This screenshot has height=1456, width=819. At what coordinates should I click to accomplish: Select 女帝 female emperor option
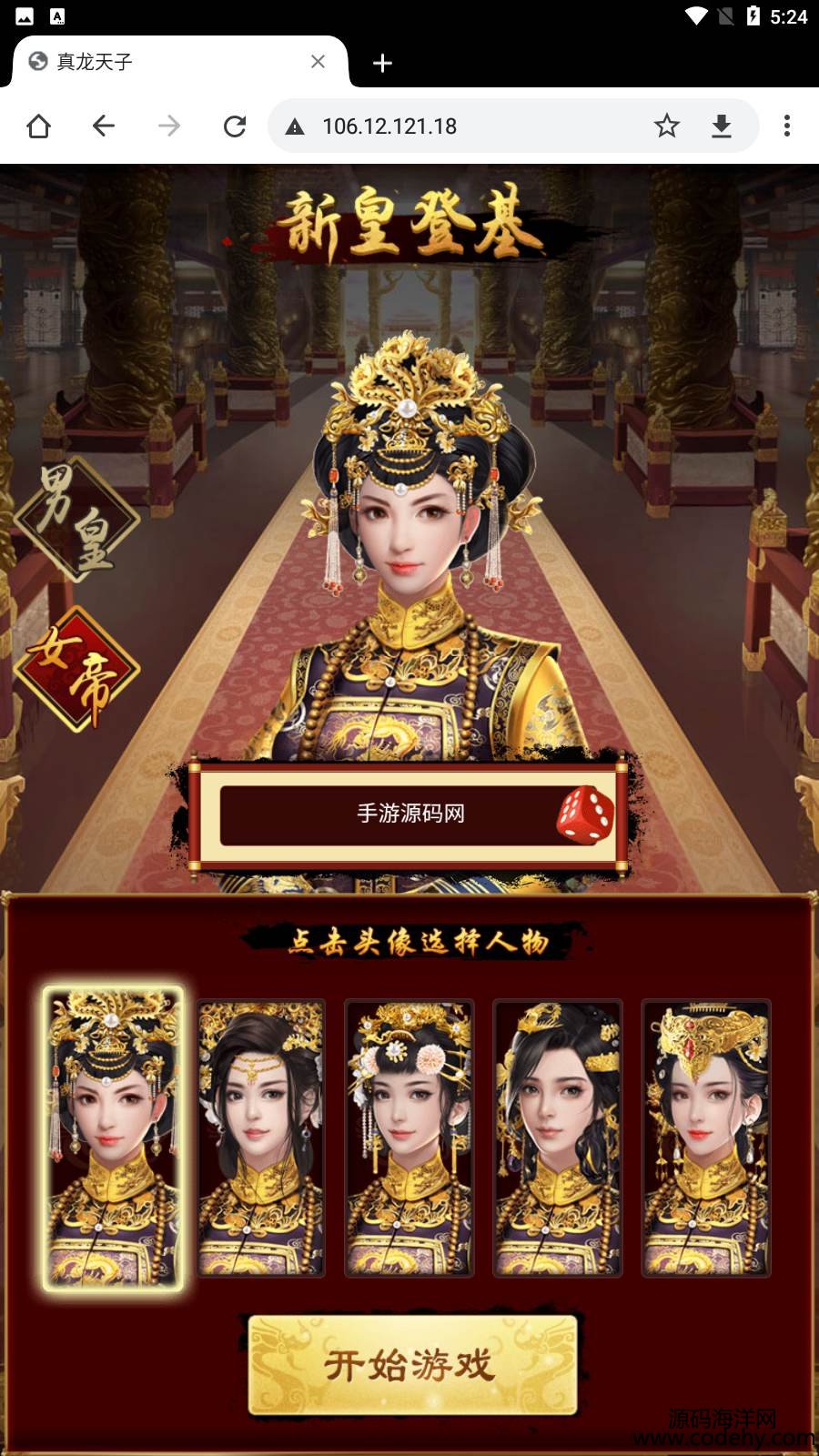click(76, 670)
